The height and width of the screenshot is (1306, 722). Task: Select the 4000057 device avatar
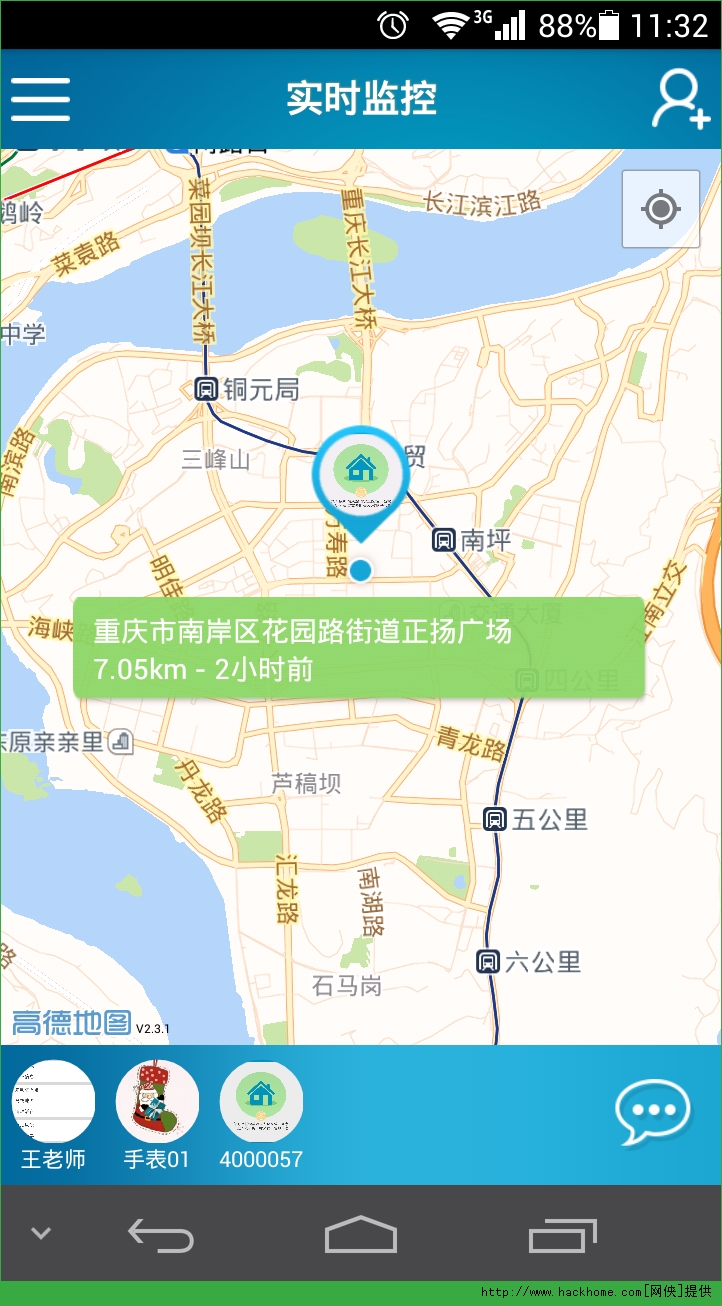pos(261,1103)
